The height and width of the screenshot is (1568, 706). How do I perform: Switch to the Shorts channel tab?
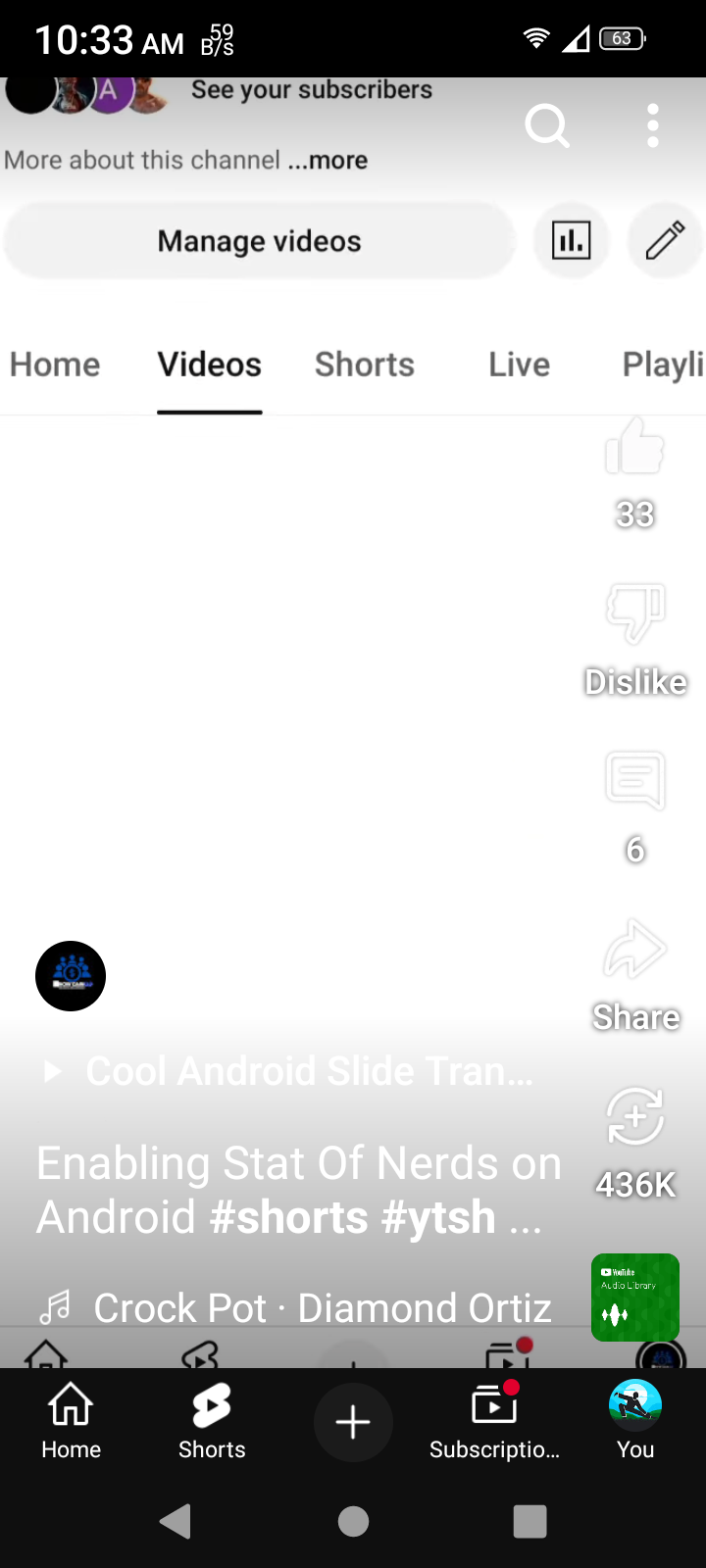365,365
